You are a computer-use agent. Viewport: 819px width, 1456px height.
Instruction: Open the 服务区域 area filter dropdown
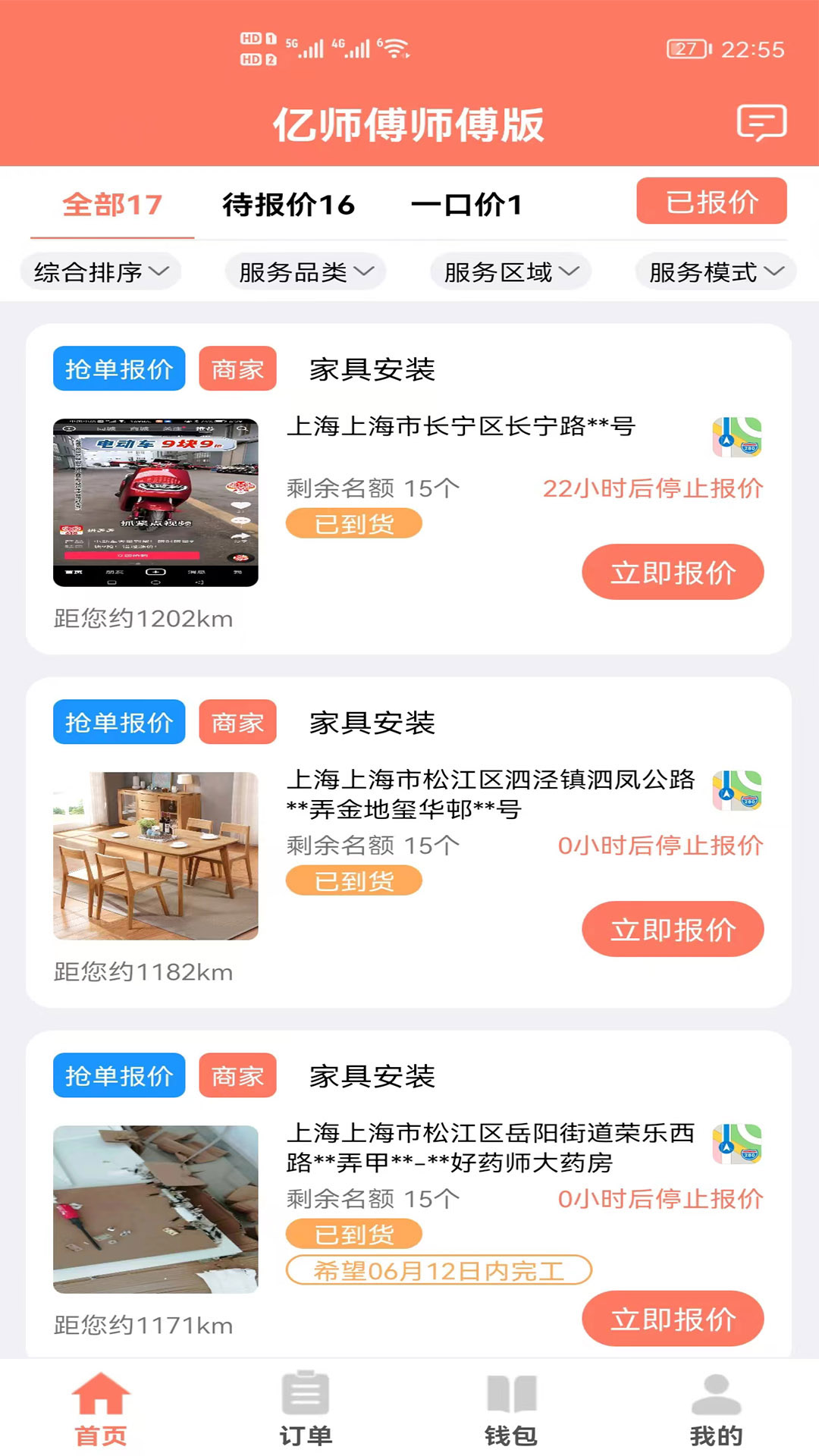[x=510, y=272]
